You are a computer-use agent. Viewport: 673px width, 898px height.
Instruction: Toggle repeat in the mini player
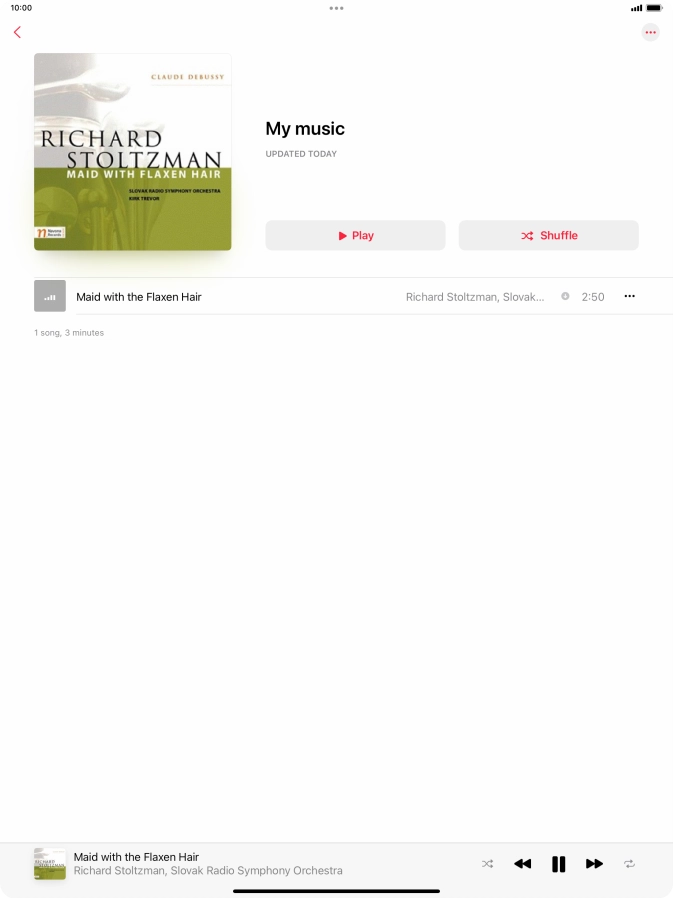point(630,864)
